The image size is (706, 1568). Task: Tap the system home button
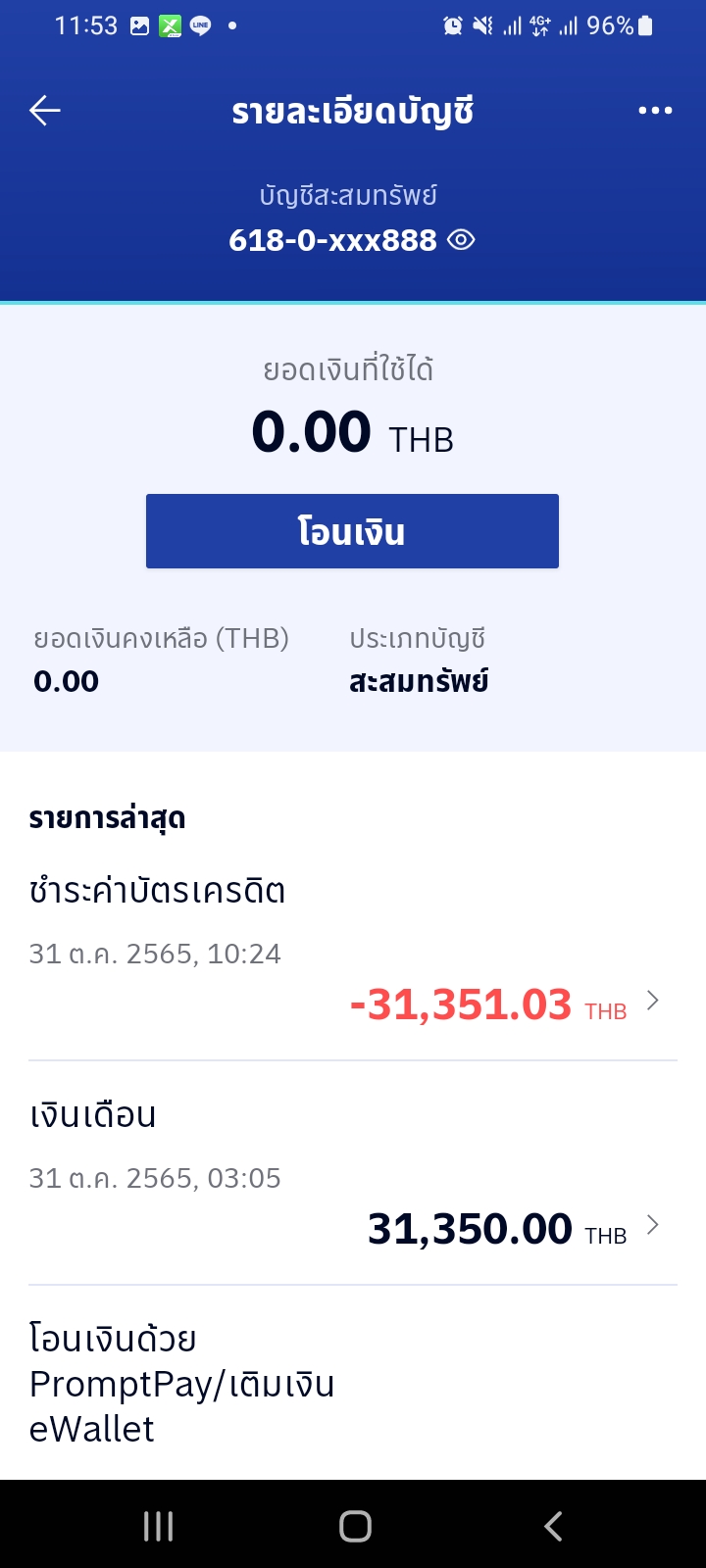click(355, 1526)
